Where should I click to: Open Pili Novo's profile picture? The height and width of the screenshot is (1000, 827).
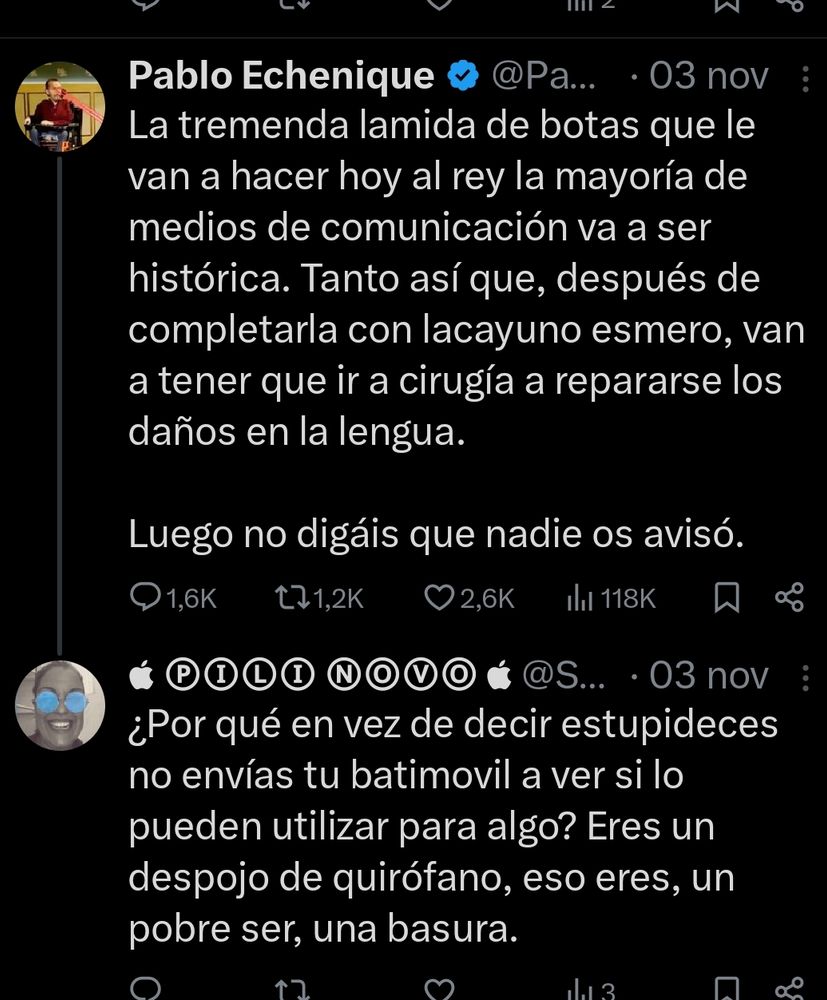60,705
